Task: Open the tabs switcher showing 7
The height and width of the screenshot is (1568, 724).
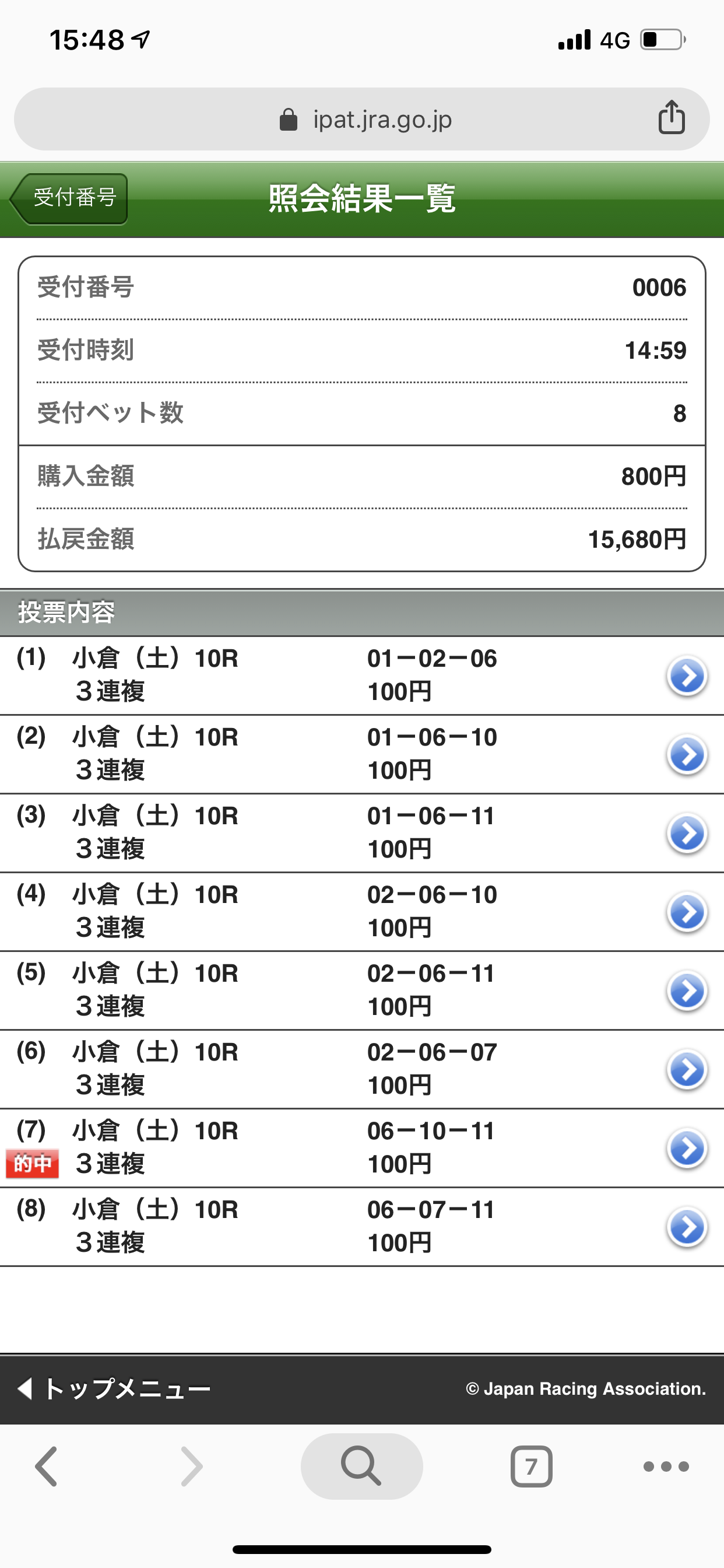Action: 531,1466
